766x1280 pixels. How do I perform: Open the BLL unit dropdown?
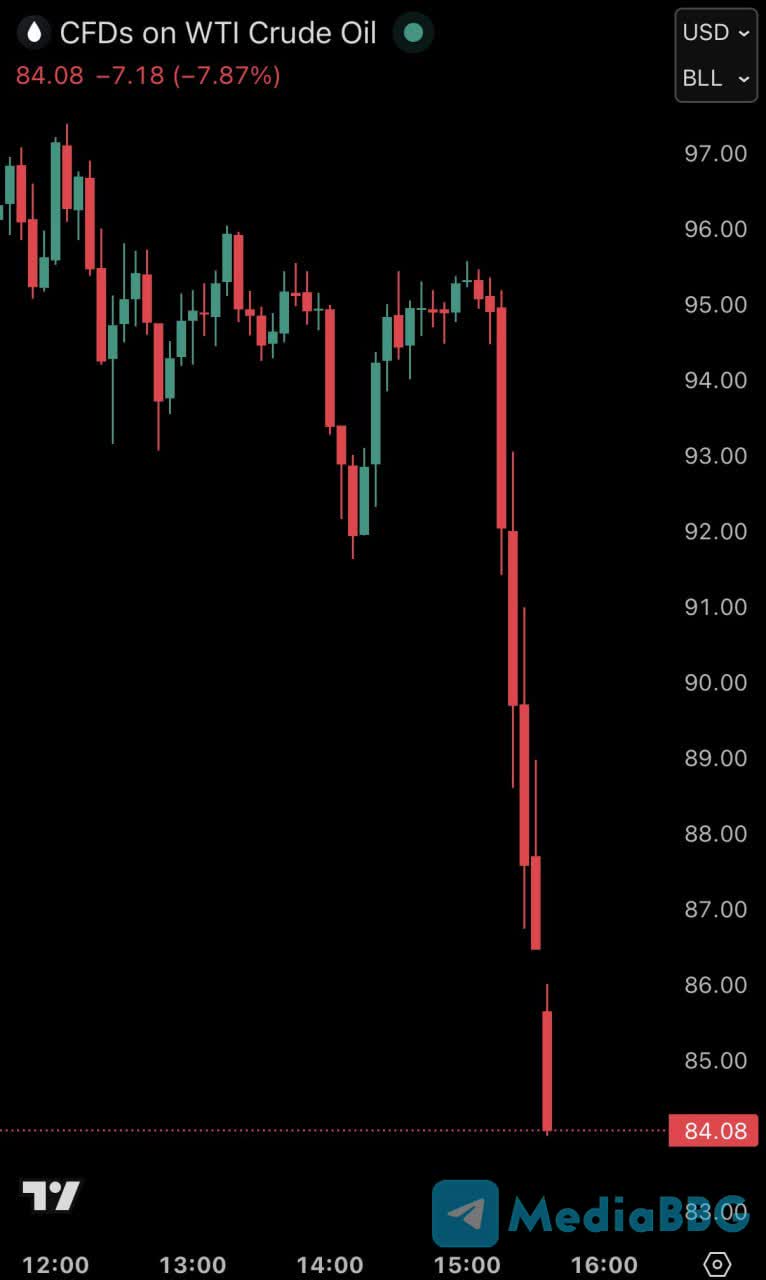point(715,78)
